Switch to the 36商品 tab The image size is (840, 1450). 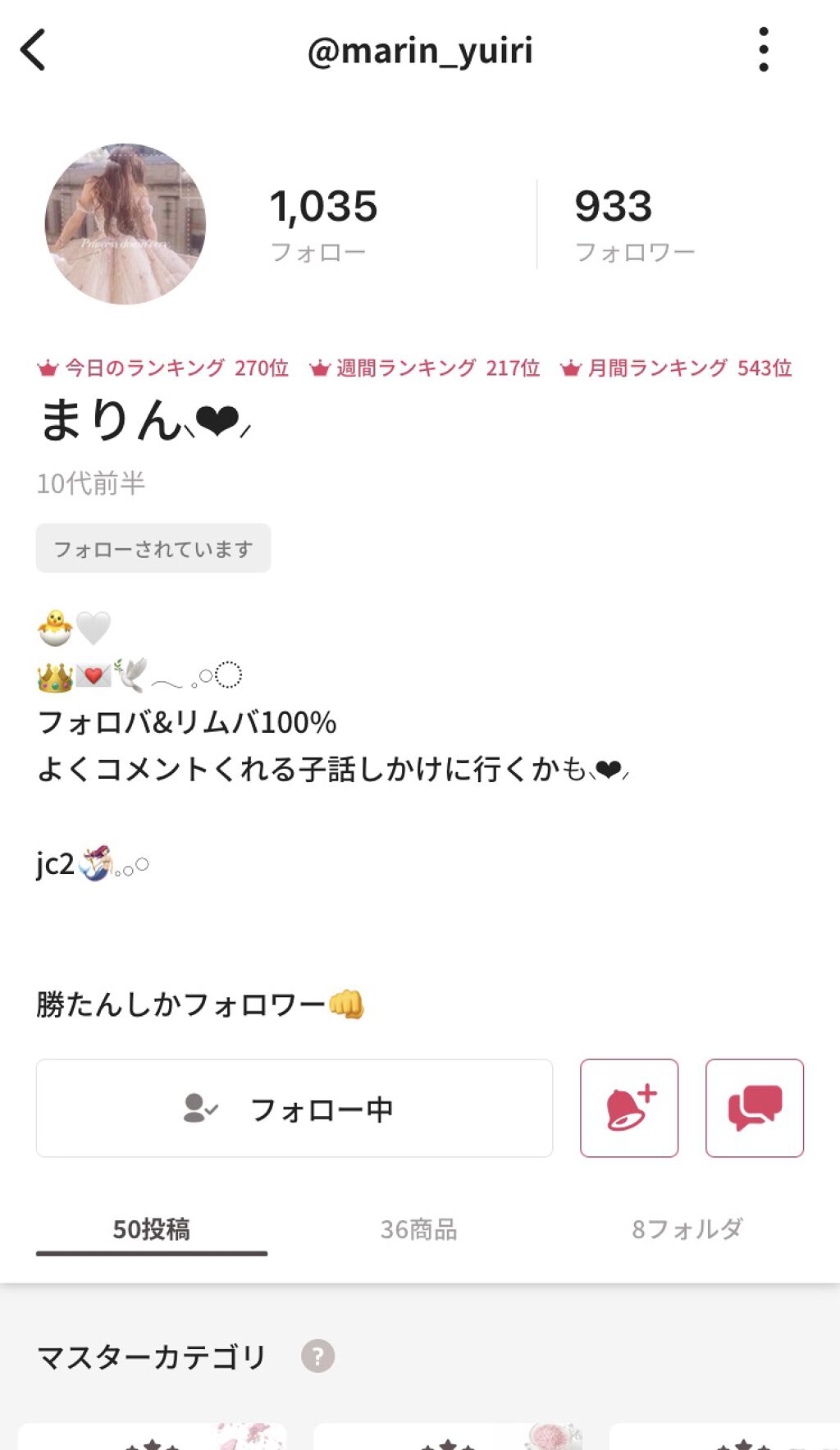419,1229
